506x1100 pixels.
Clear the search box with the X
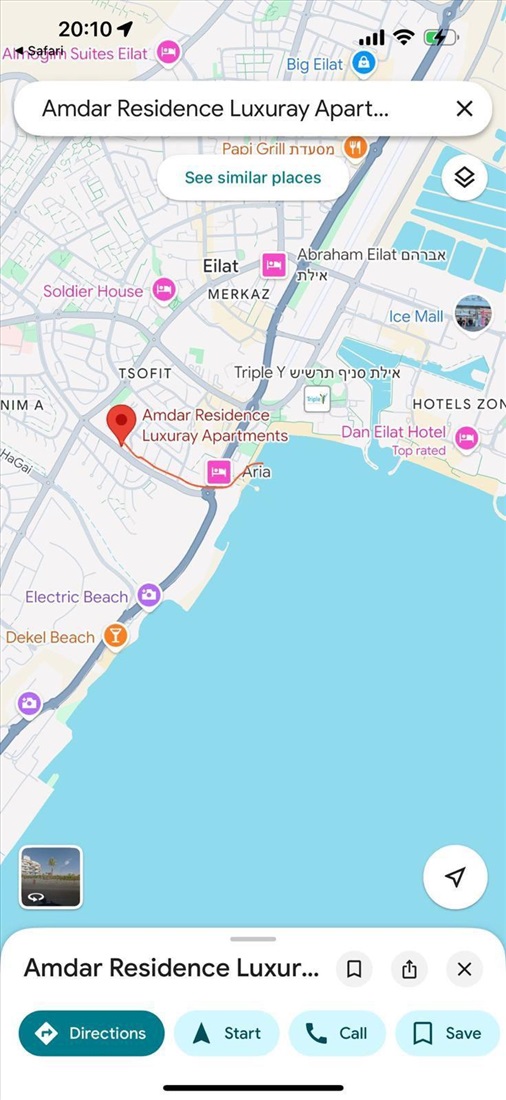click(464, 109)
